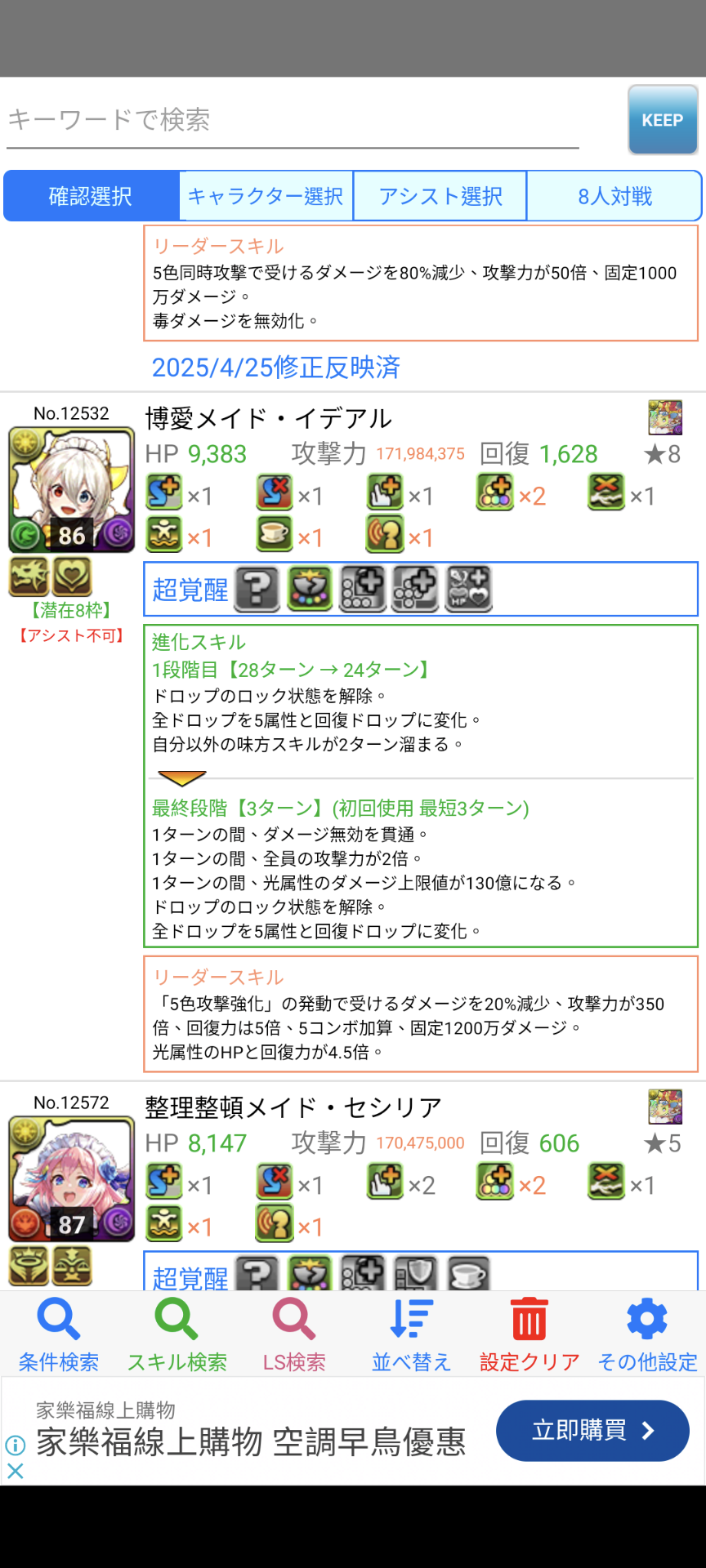Image resolution: width=706 pixels, height=1568 pixels.
Task: Close the advertisement banner
Action: [15, 1471]
